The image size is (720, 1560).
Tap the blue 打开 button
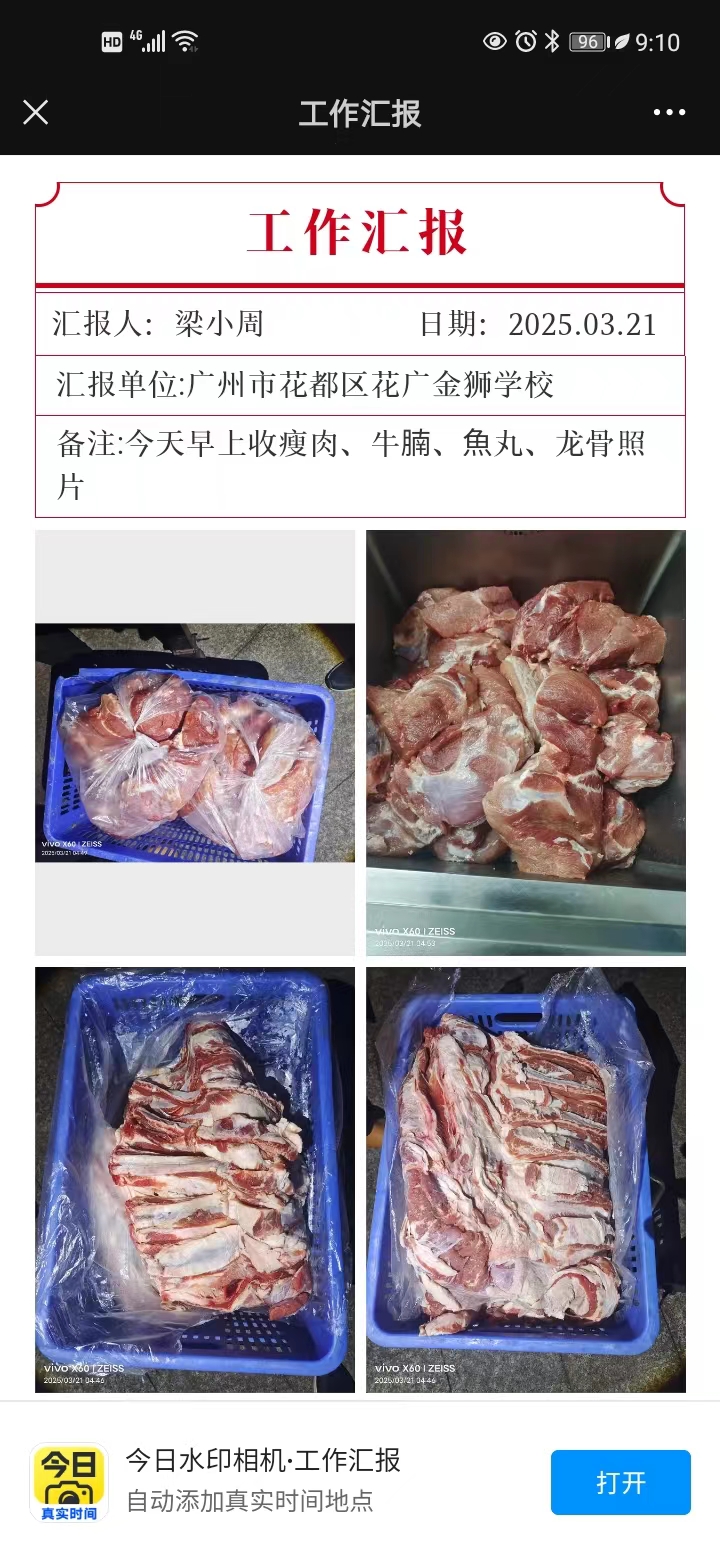point(620,1482)
